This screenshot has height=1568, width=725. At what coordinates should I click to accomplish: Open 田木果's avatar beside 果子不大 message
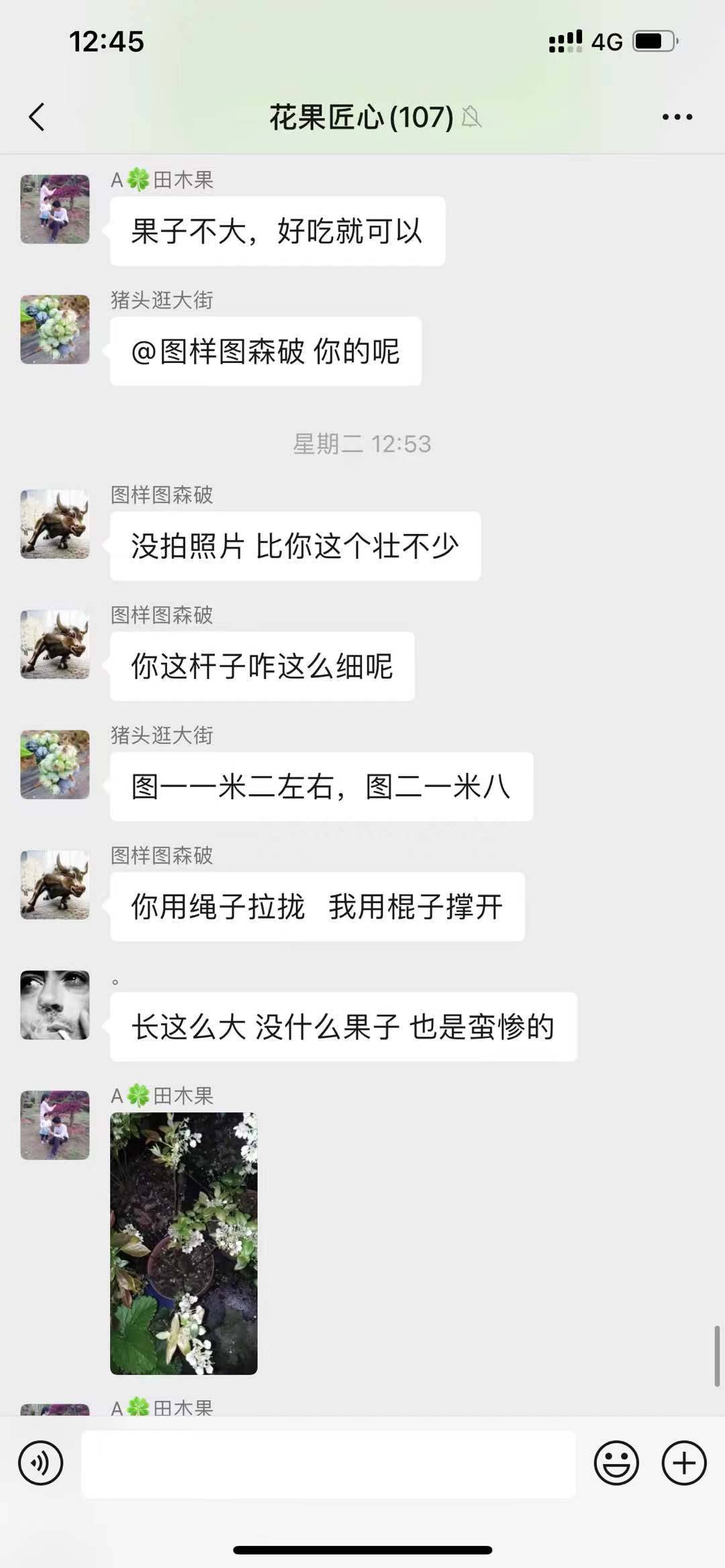[x=55, y=209]
